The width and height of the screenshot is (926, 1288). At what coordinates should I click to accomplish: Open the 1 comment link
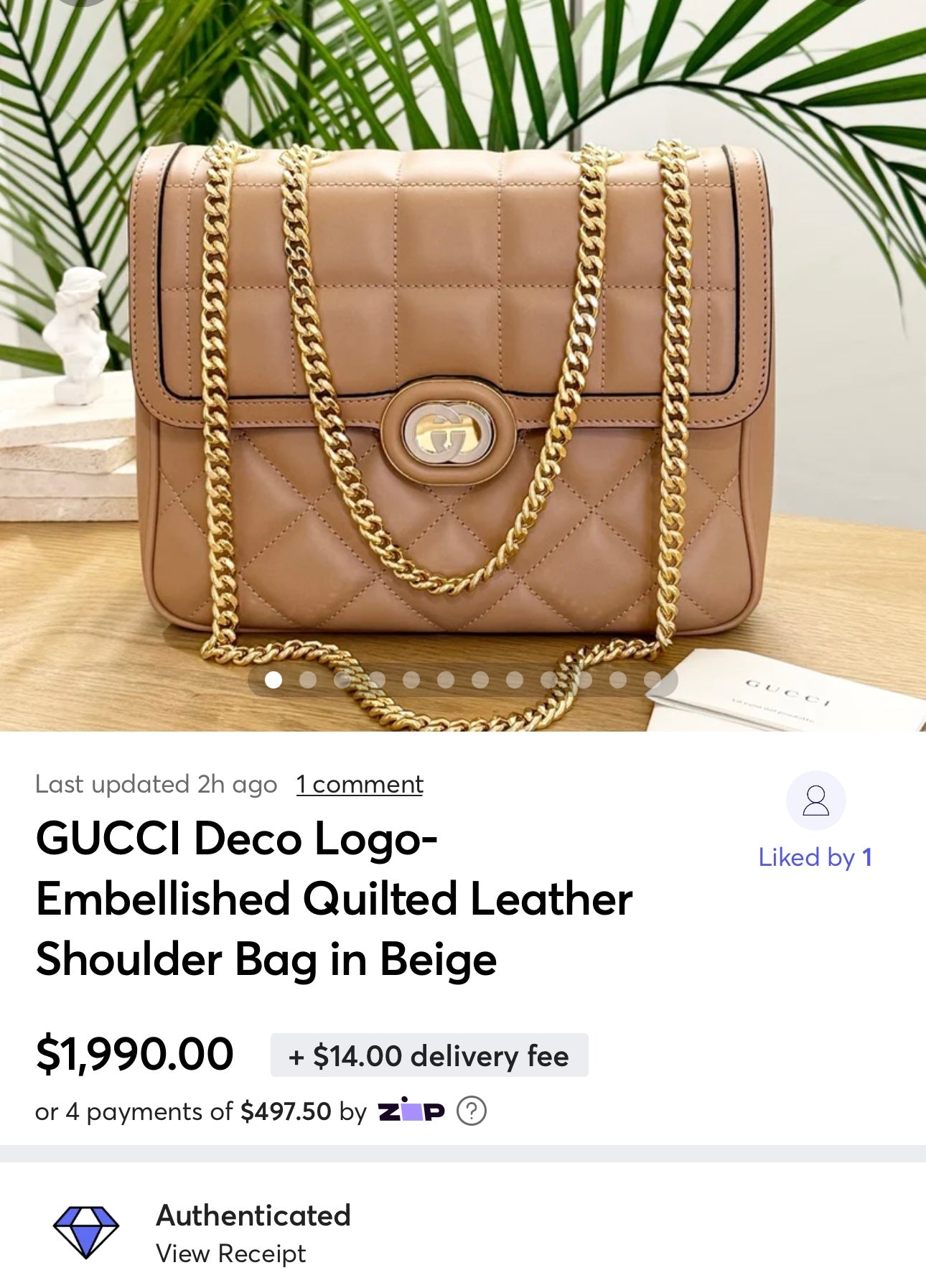[x=360, y=784]
